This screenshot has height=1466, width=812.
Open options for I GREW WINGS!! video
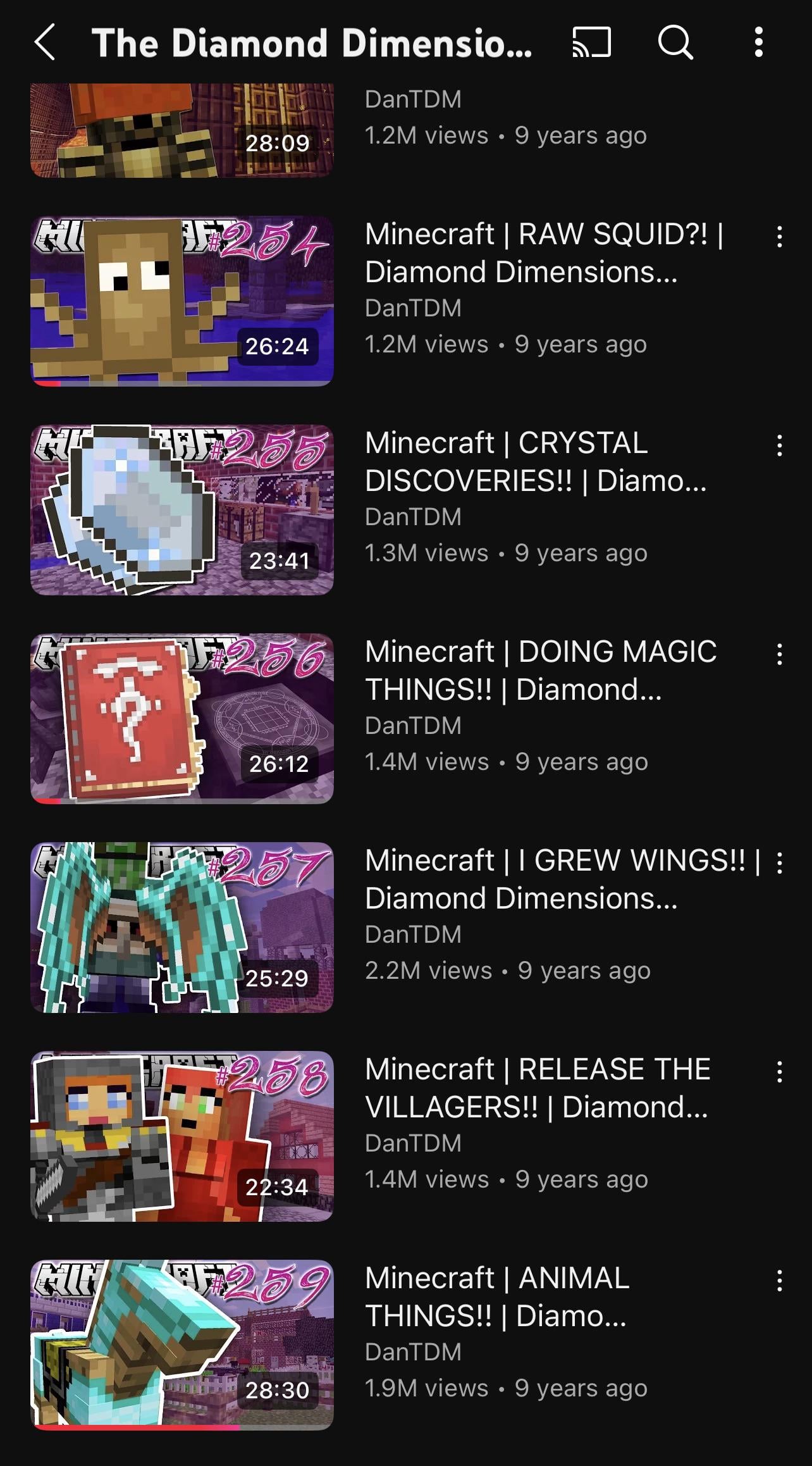click(x=779, y=863)
